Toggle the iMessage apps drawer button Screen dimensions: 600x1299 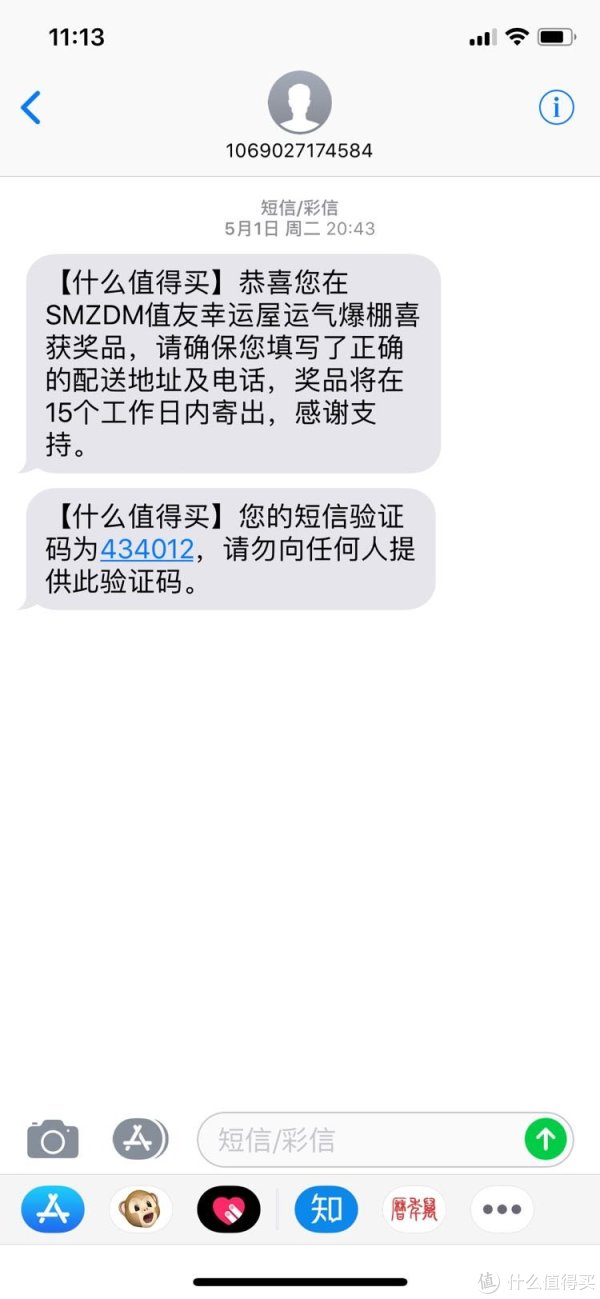coord(140,1138)
